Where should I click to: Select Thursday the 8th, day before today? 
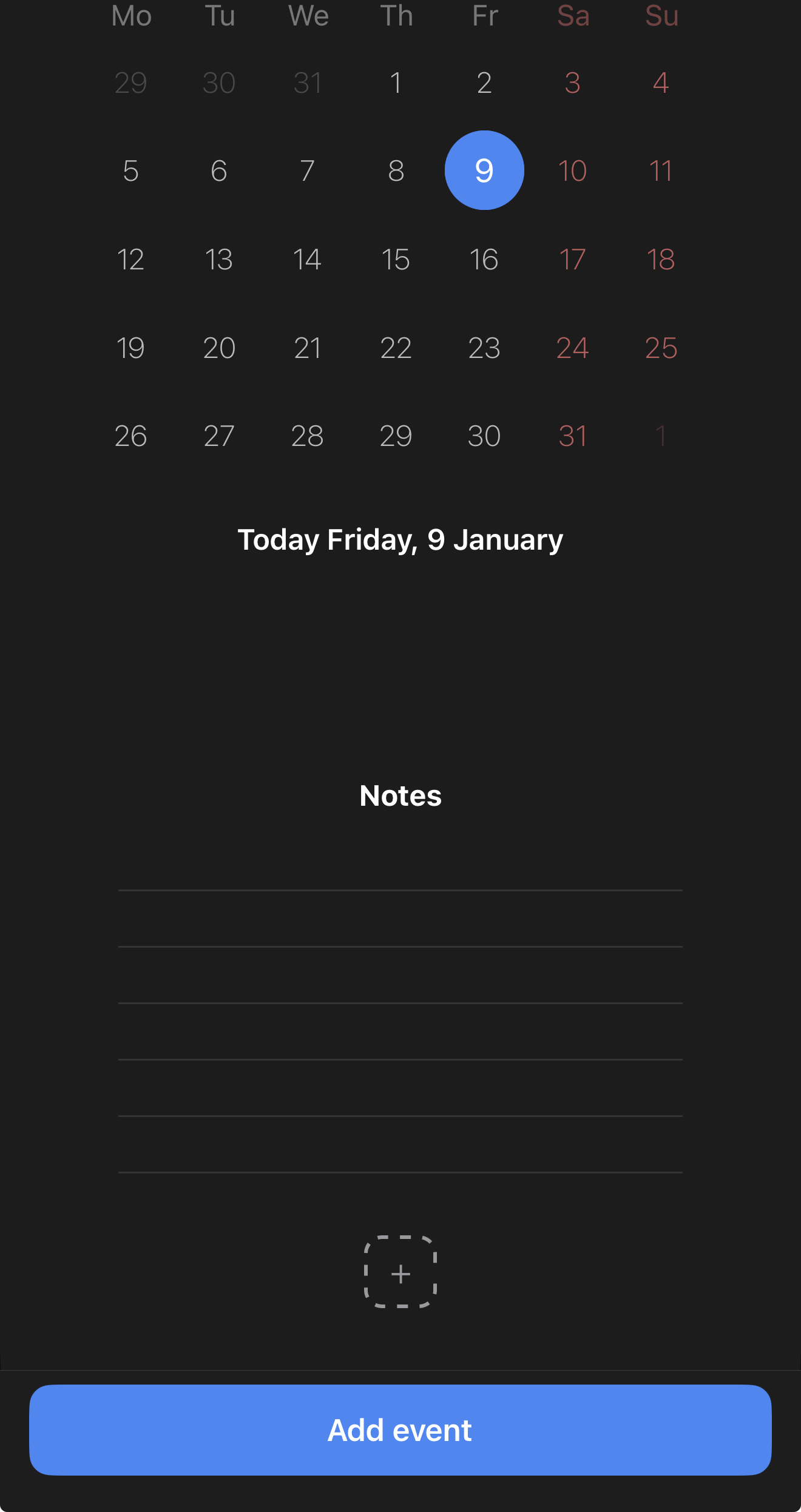tap(396, 170)
